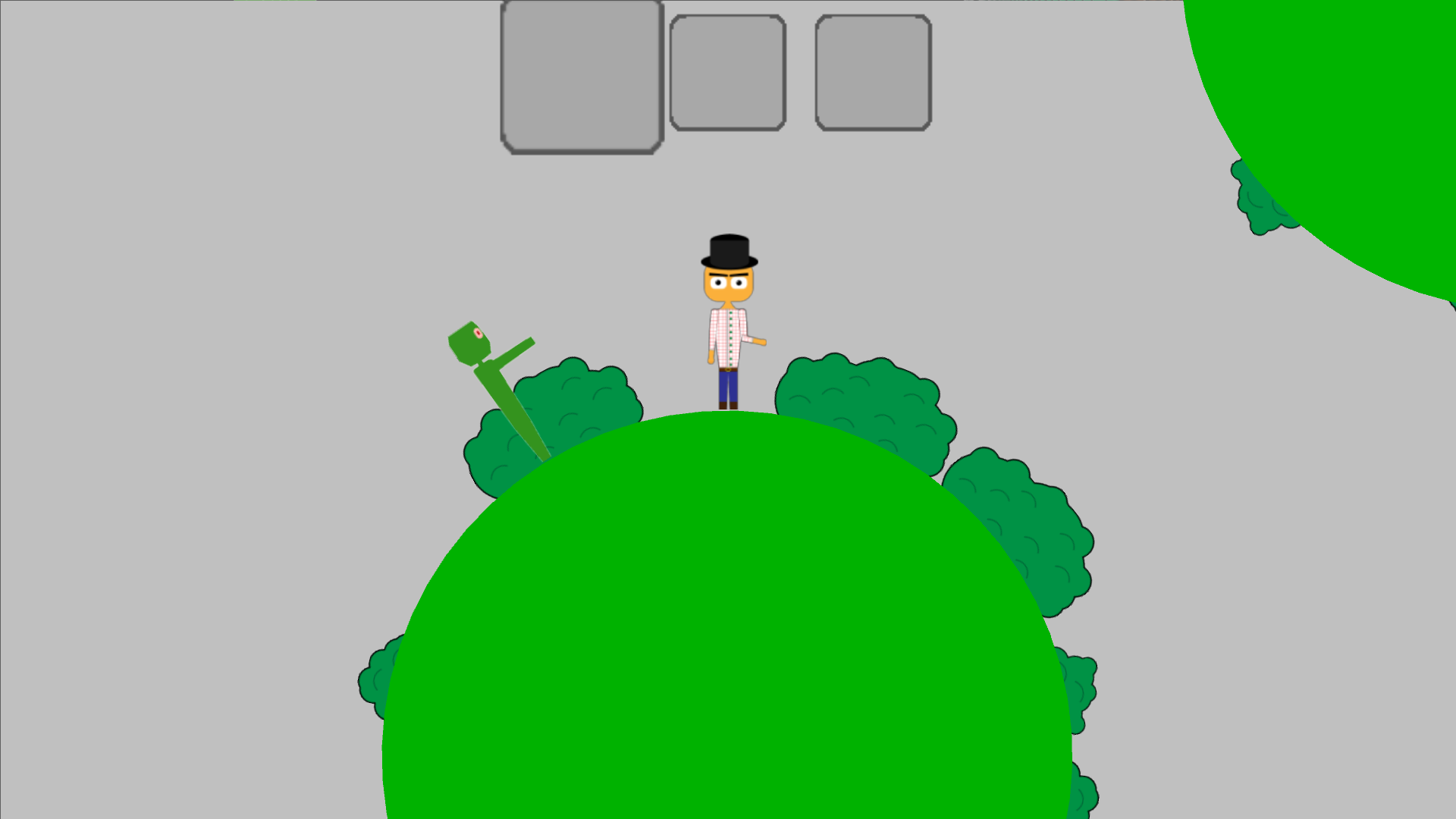
Task: Choose the rightmost empty inventory slot
Action: (874, 73)
